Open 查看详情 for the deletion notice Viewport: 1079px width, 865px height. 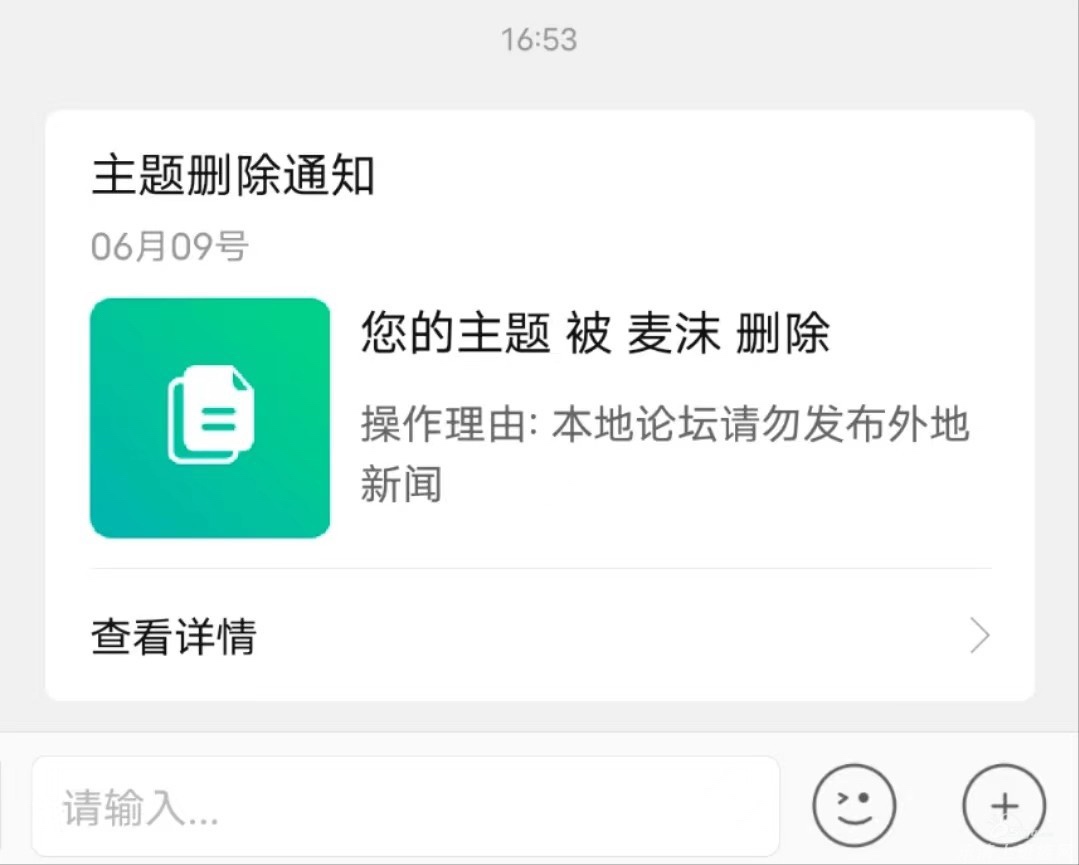pyautogui.click(x=540, y=636)
